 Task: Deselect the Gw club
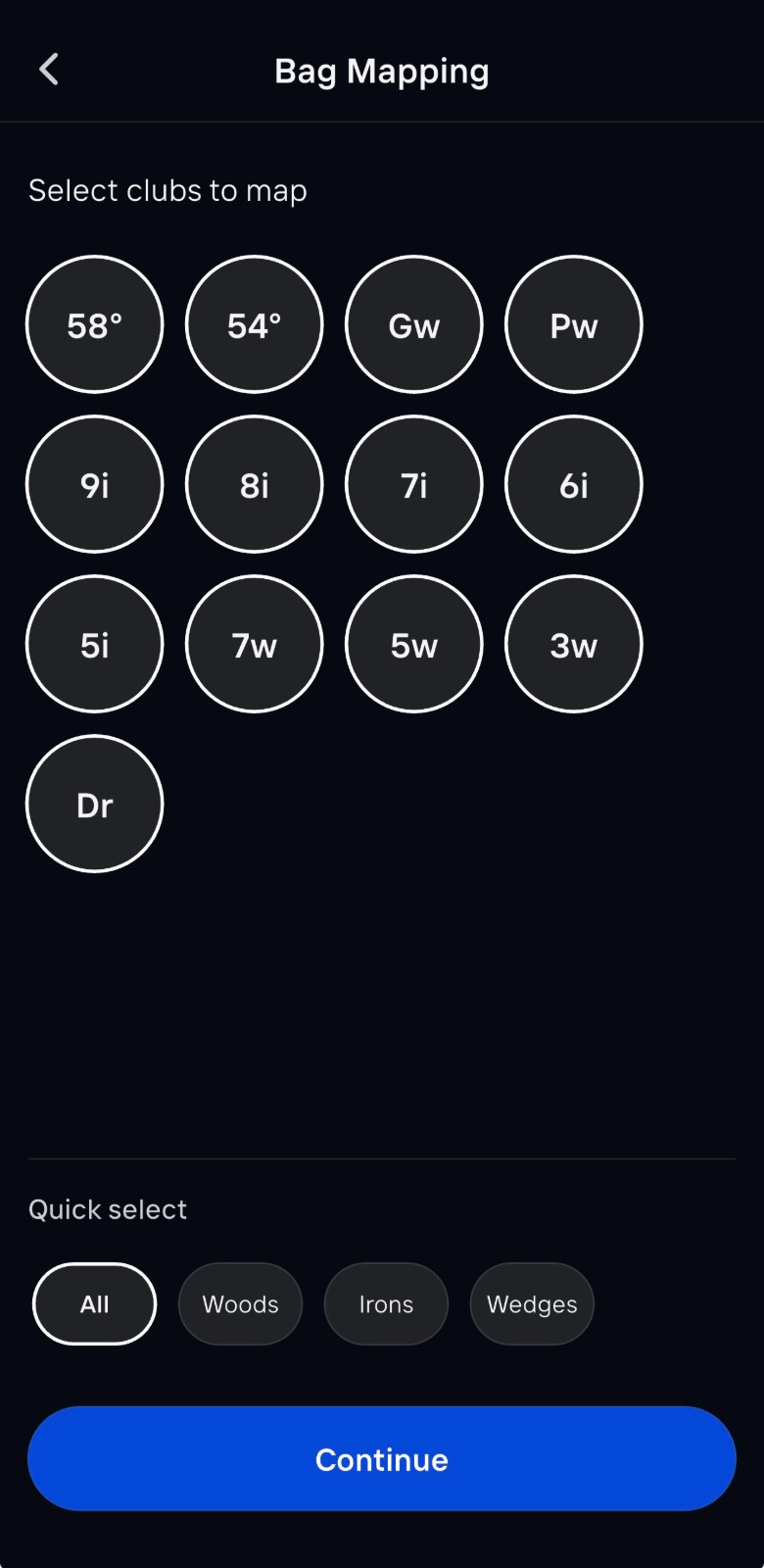(x=414, y=324)
